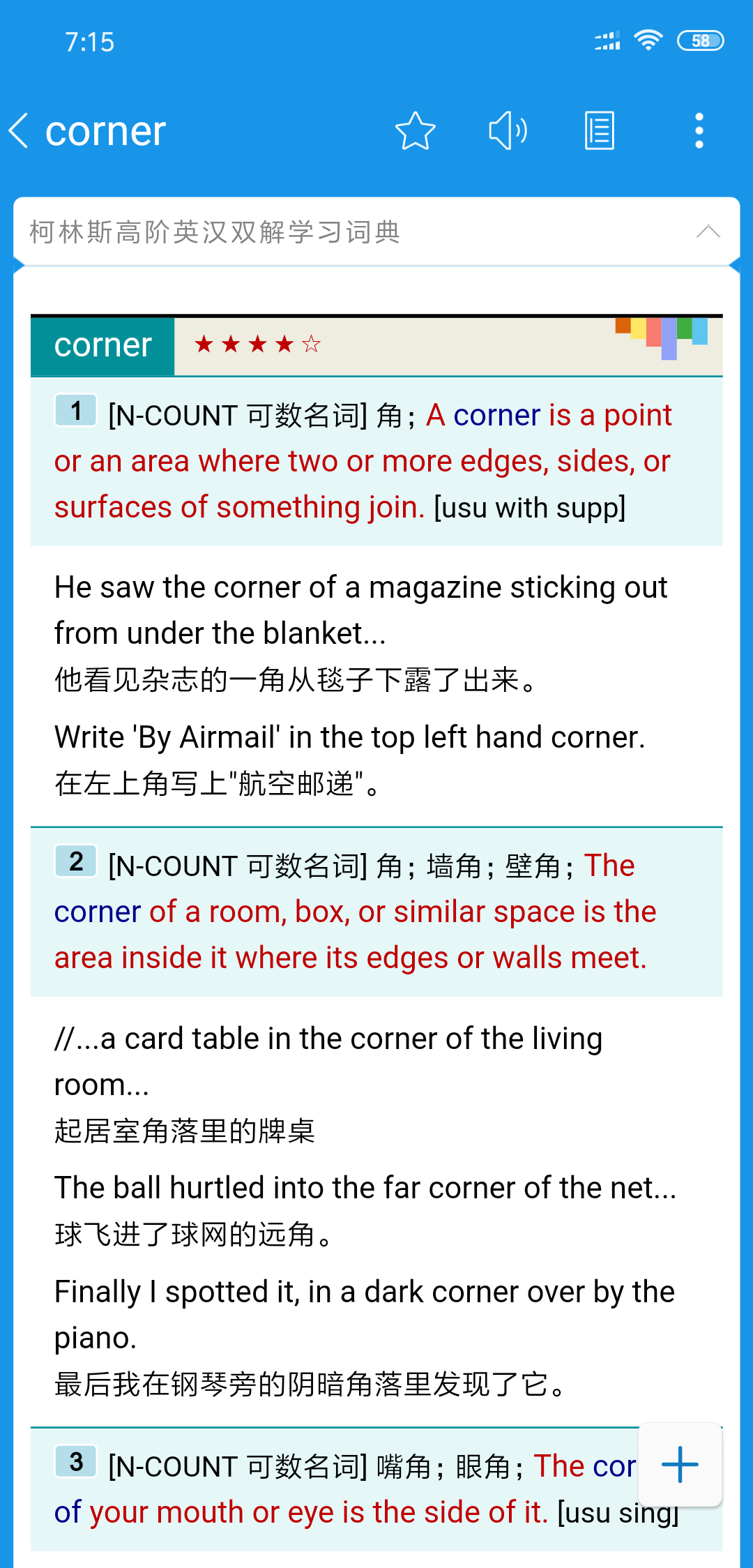The width and height of the screenshot is (753, 1568).
Task: Play pronunciation with the speaker icon
Action: [508, 130]
